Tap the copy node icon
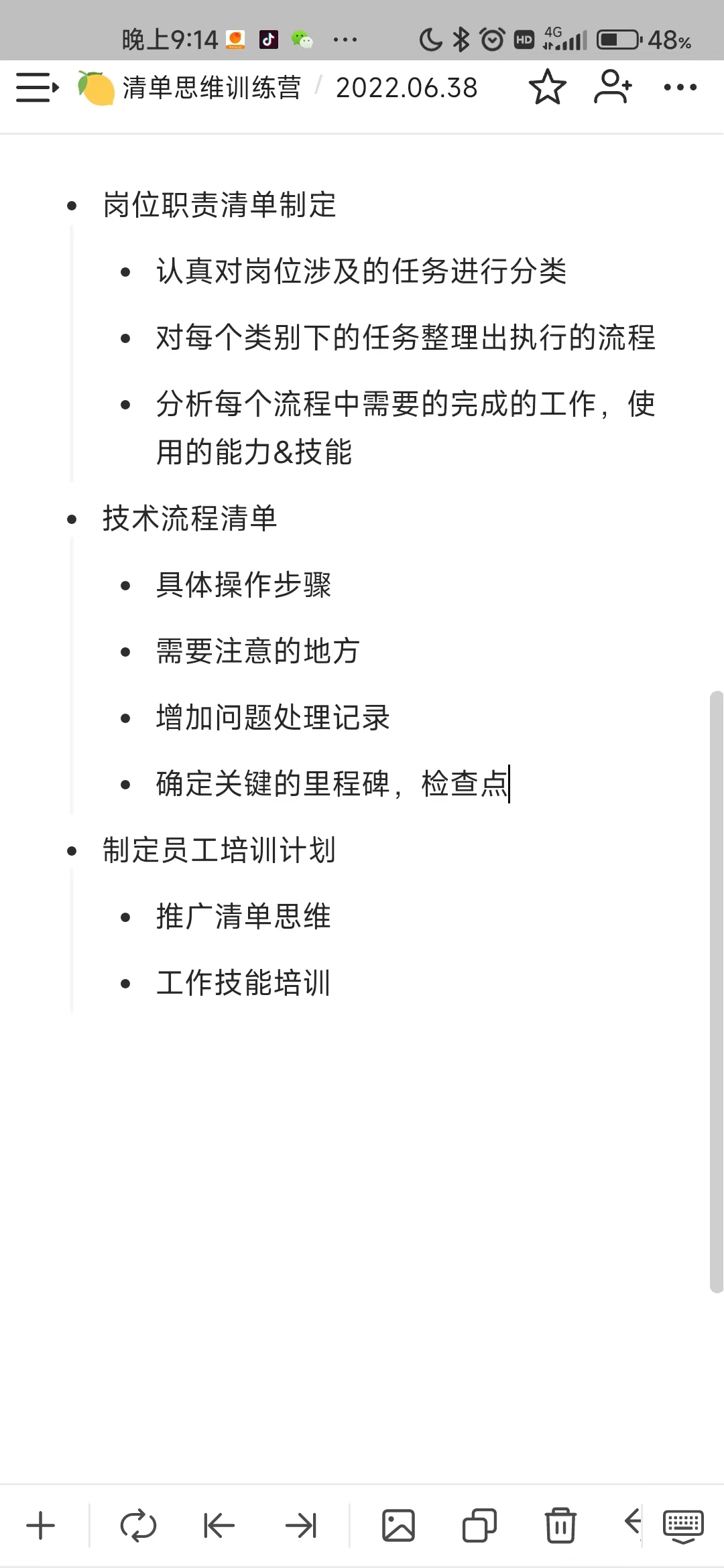 (479, 1526)
